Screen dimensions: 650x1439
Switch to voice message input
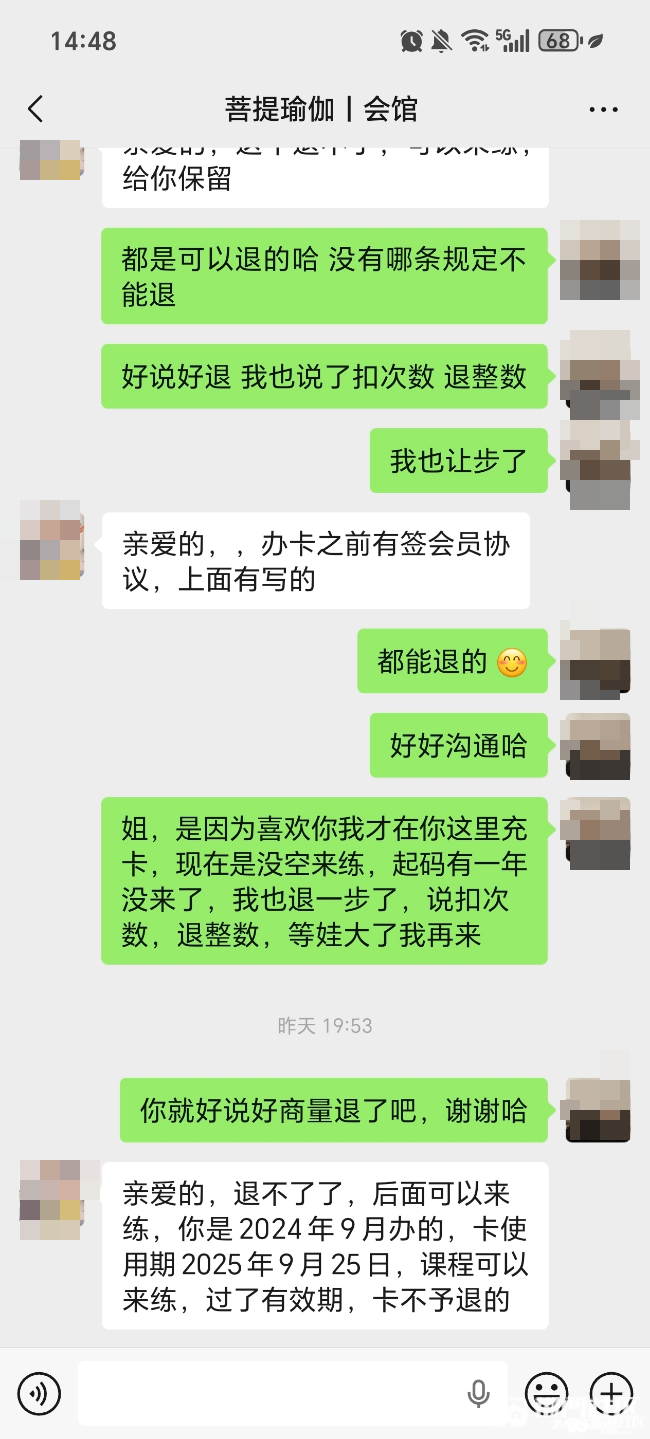click(x=39, y=1392)
